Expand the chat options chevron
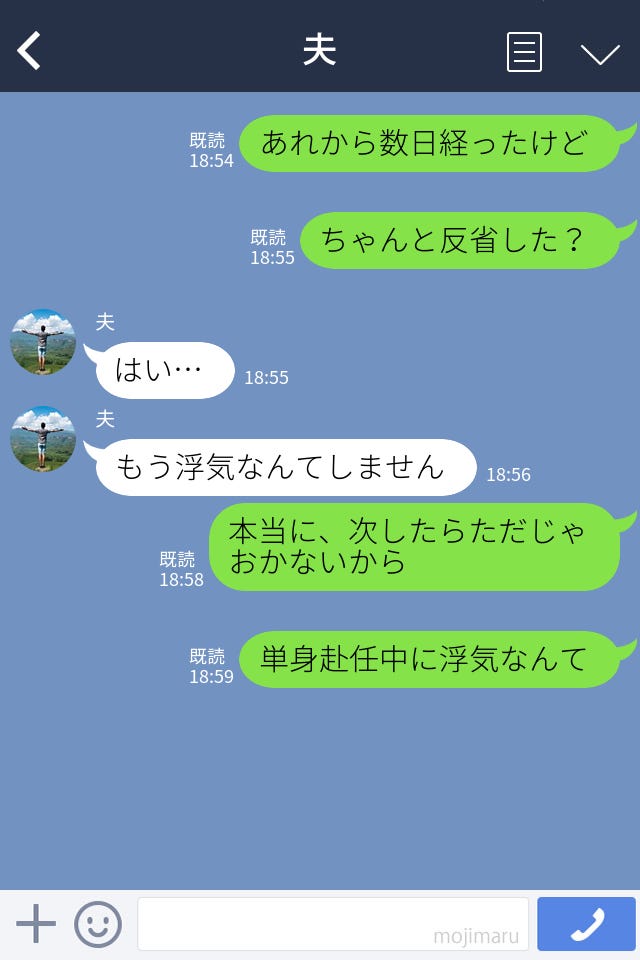 [600, 54]
